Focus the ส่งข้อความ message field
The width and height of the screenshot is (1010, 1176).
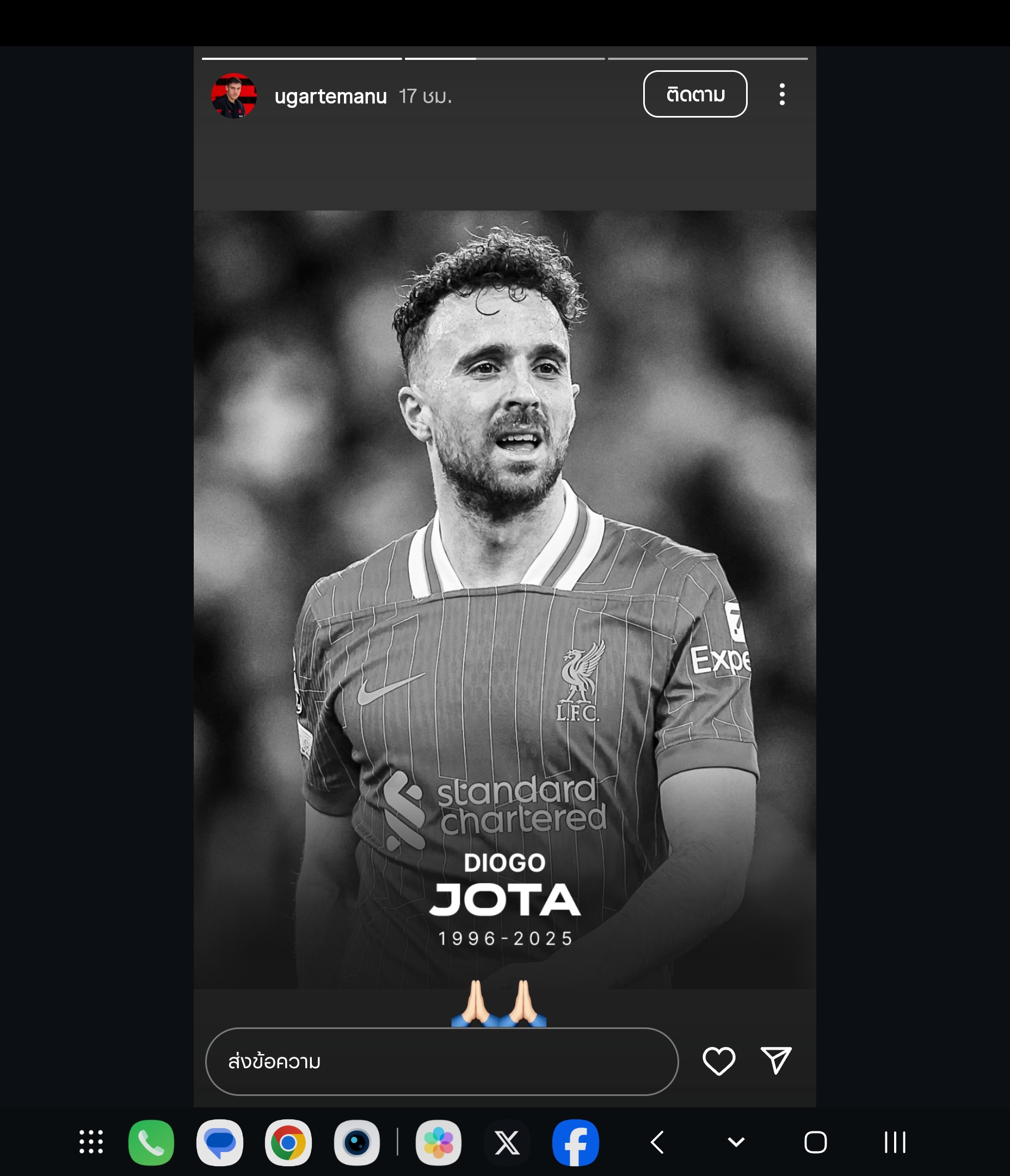click(441, 1061)
